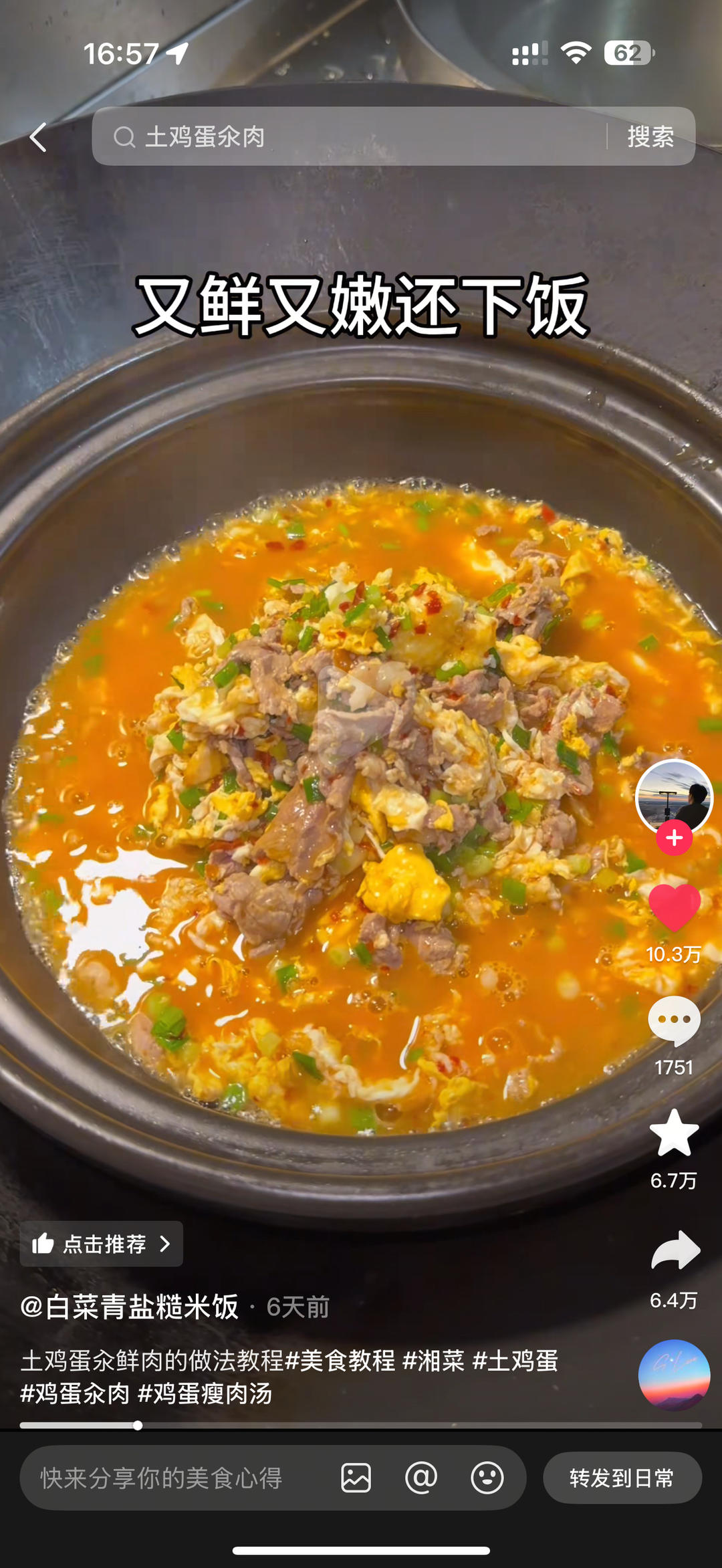Attach an image to the comment
The height and width of the screenshot is (1568, 722).
[356, 1478]
